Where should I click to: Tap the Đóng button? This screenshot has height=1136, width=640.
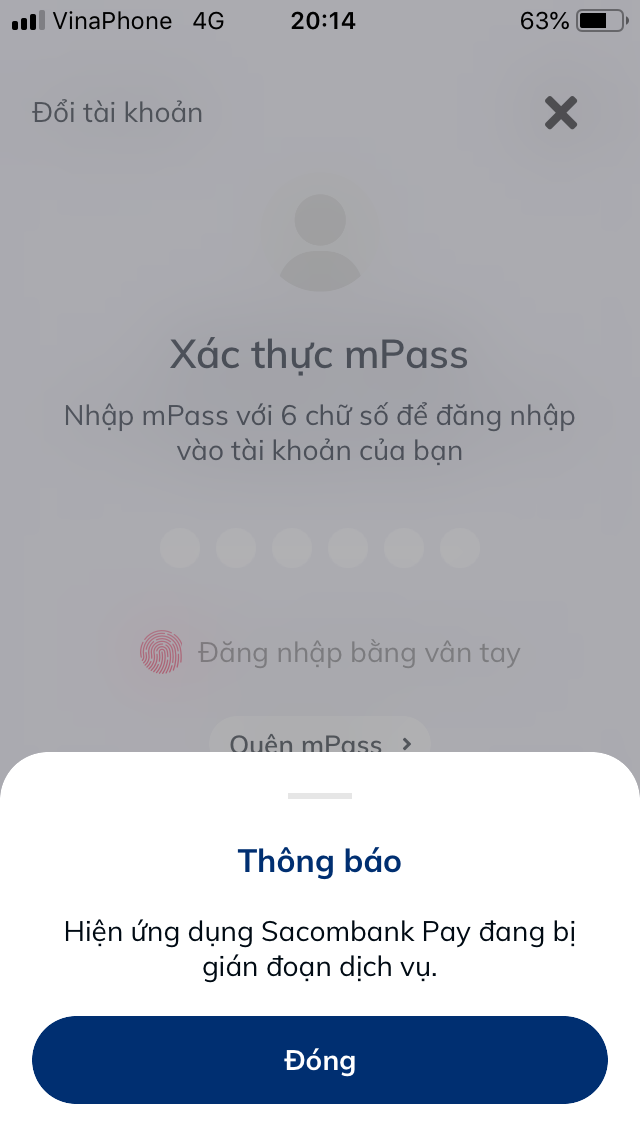[320, 1060]
